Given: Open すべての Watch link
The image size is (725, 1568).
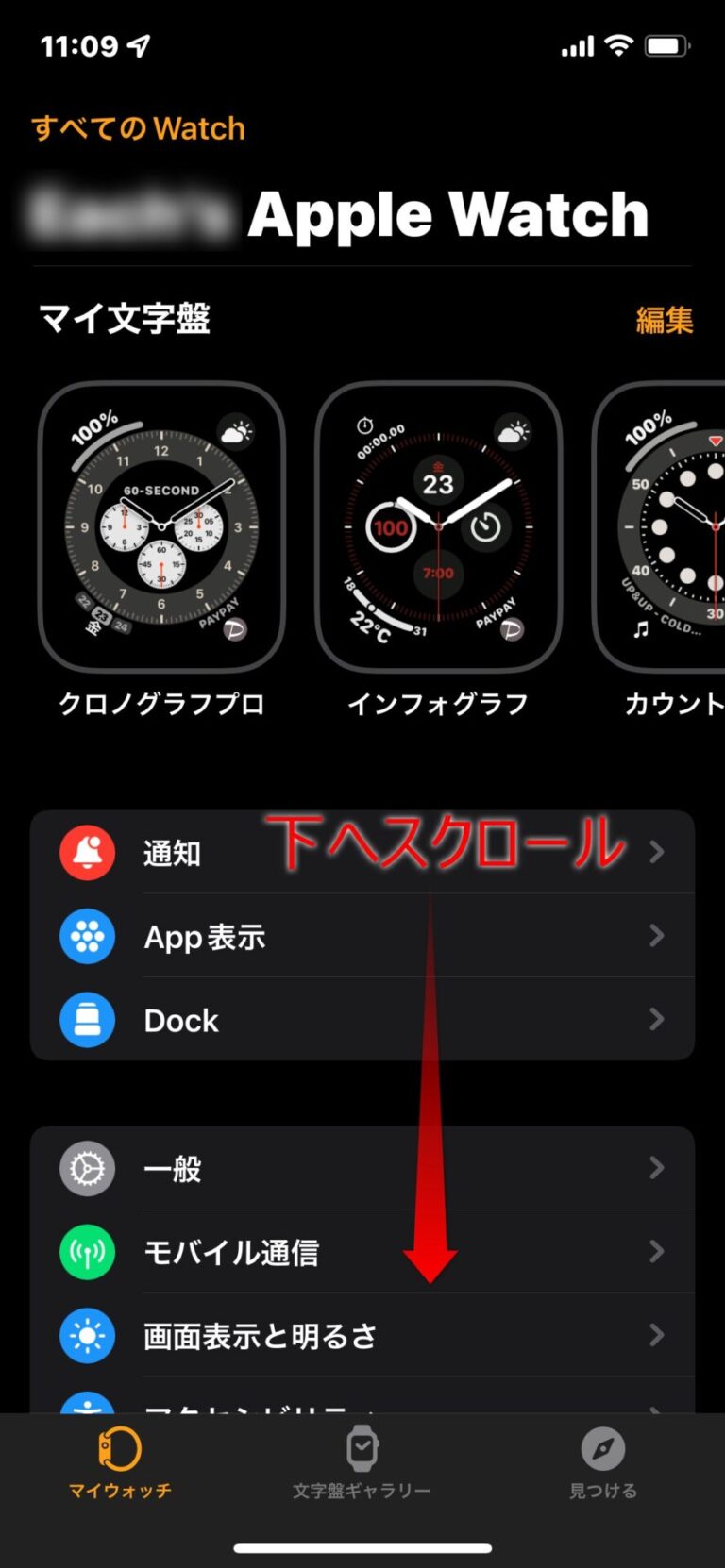Looking at the screenshot, I should [138, 128].
